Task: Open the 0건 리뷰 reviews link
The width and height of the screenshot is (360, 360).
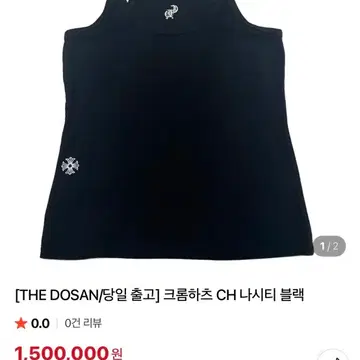Action: pyautogui.click(x=83, y=323)
